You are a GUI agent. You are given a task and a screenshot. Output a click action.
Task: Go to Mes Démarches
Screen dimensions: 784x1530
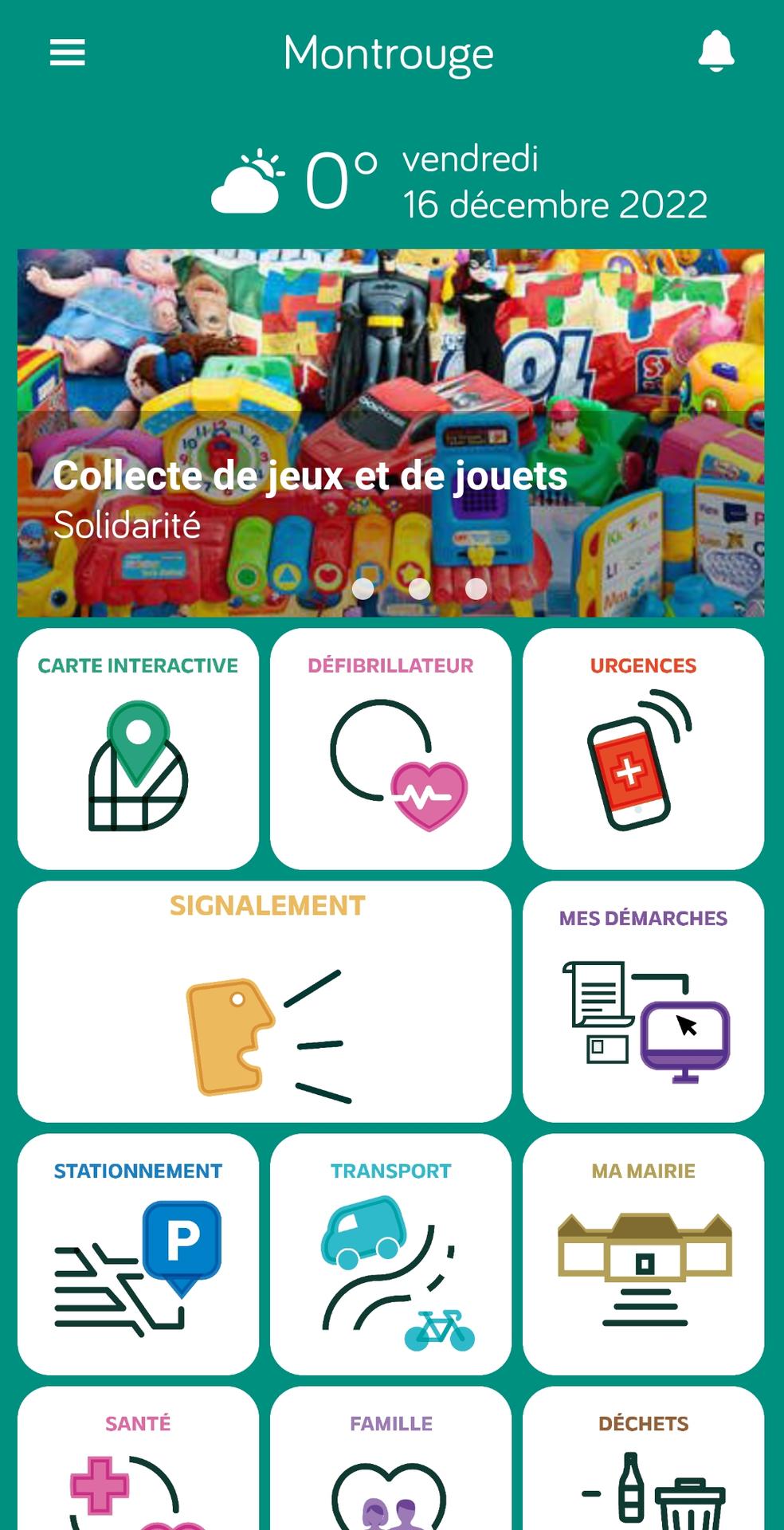[643, 1001]
